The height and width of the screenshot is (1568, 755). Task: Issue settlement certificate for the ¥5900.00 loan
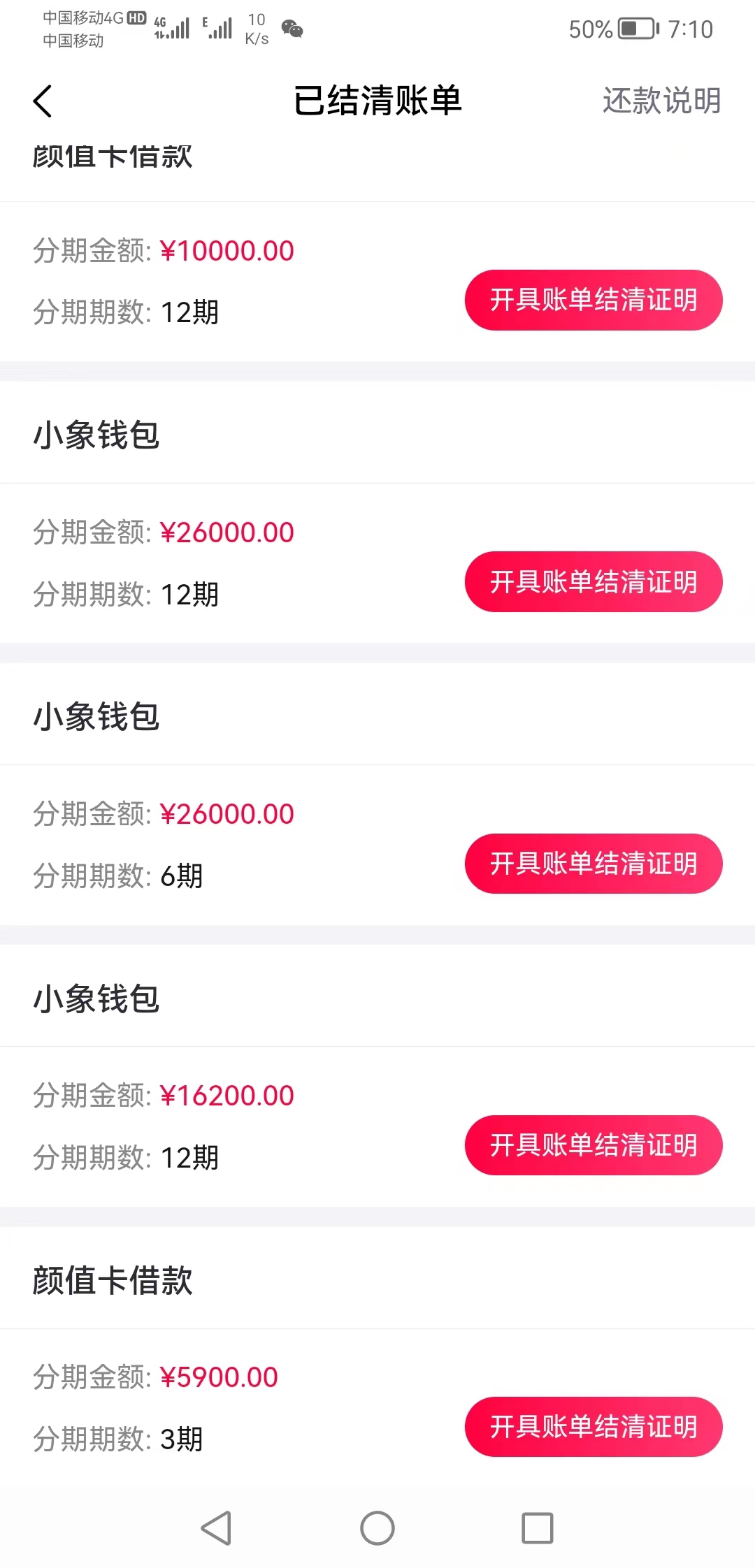(x=594, y=1426)
